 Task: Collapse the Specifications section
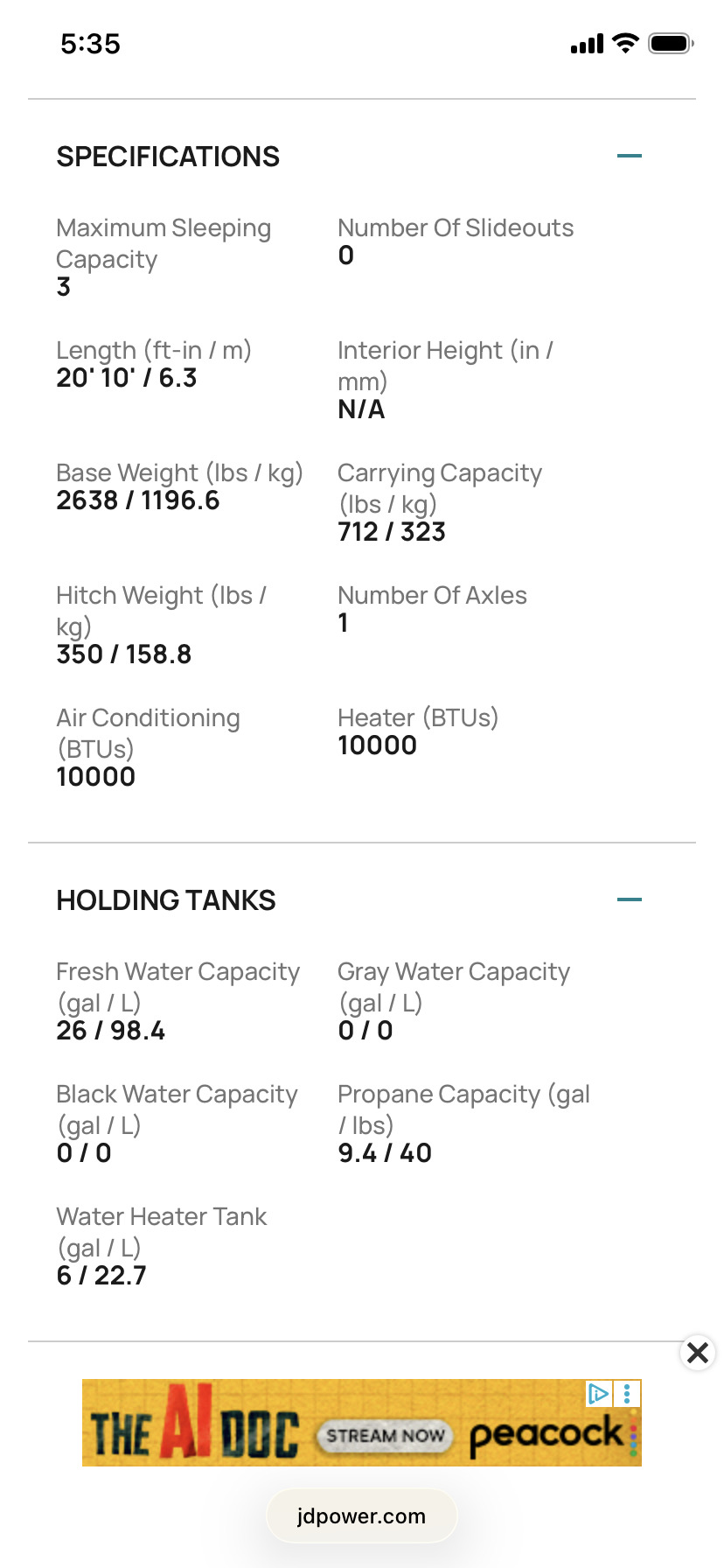[x=629, y=156]
